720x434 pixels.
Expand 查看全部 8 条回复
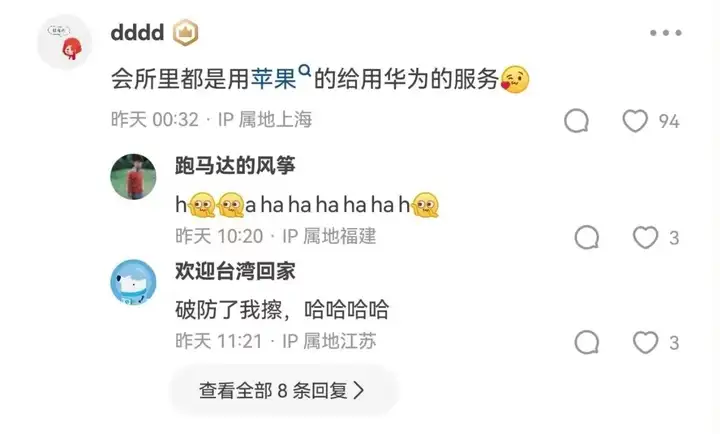282,390
